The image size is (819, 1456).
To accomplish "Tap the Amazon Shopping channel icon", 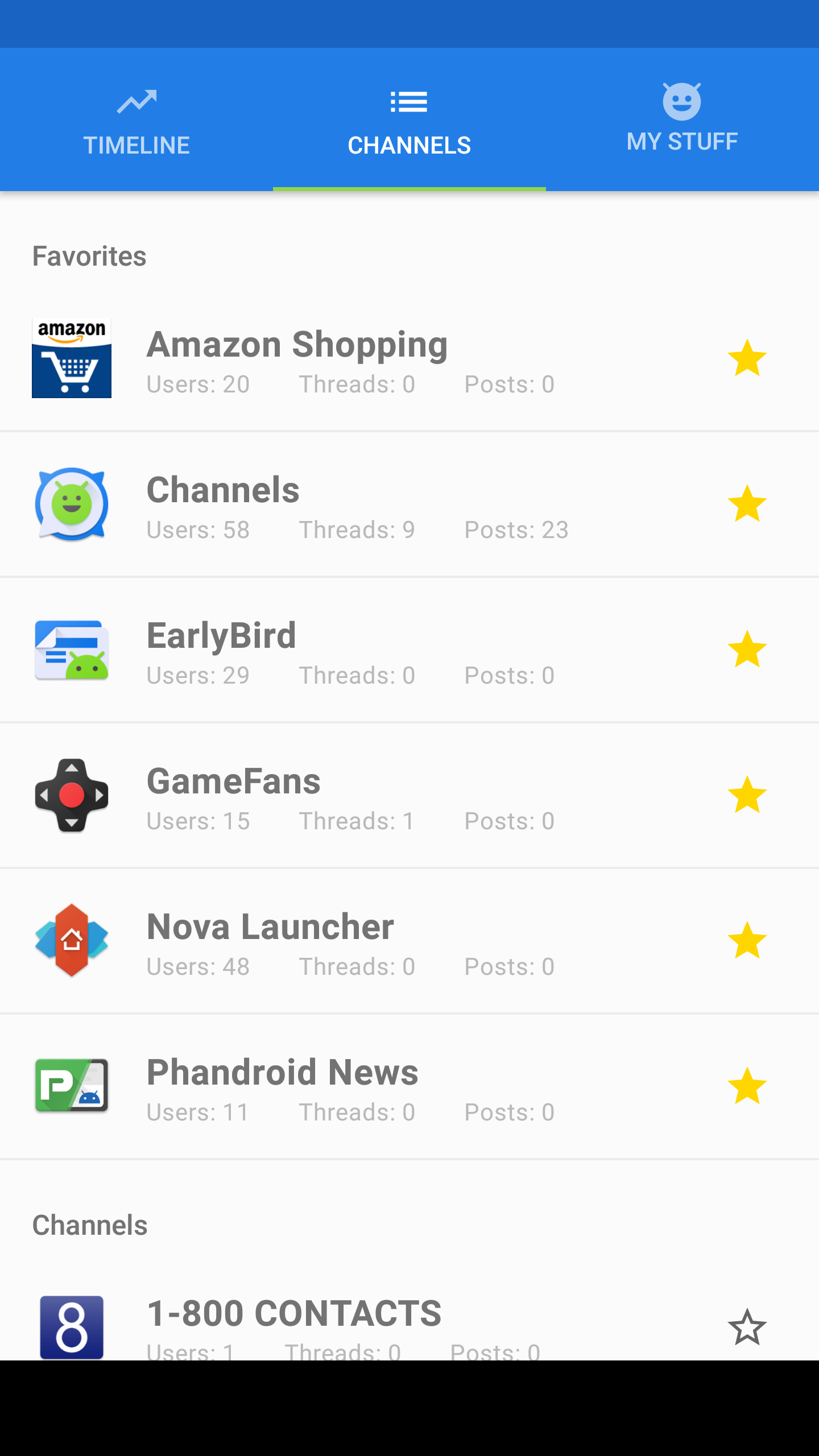I will 71,358.
